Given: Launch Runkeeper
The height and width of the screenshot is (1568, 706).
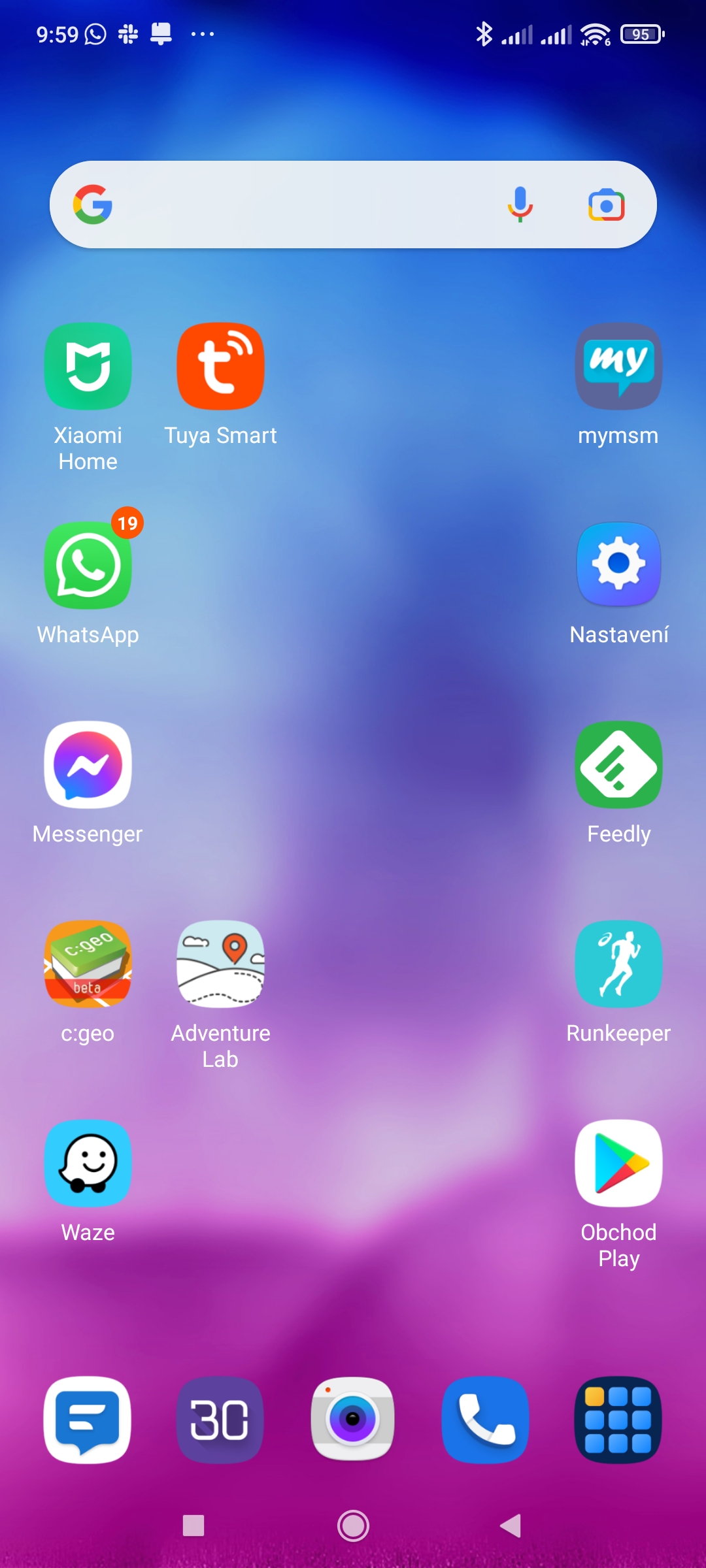Looking at the screenshot, I should click(618, 964).
